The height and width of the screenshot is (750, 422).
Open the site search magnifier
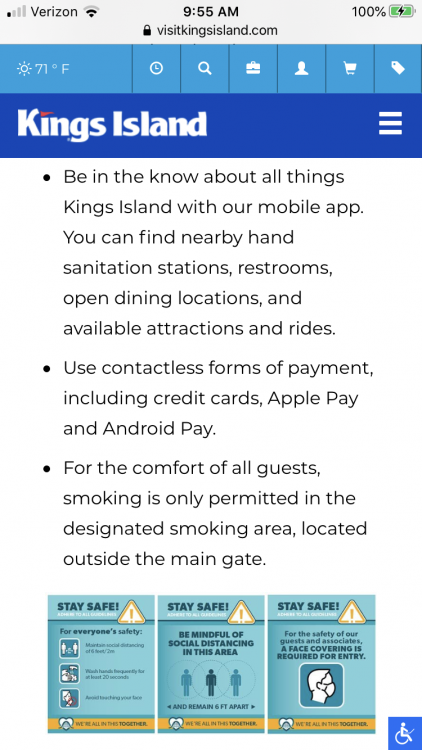pyautogui.click(x=205, y=69)
